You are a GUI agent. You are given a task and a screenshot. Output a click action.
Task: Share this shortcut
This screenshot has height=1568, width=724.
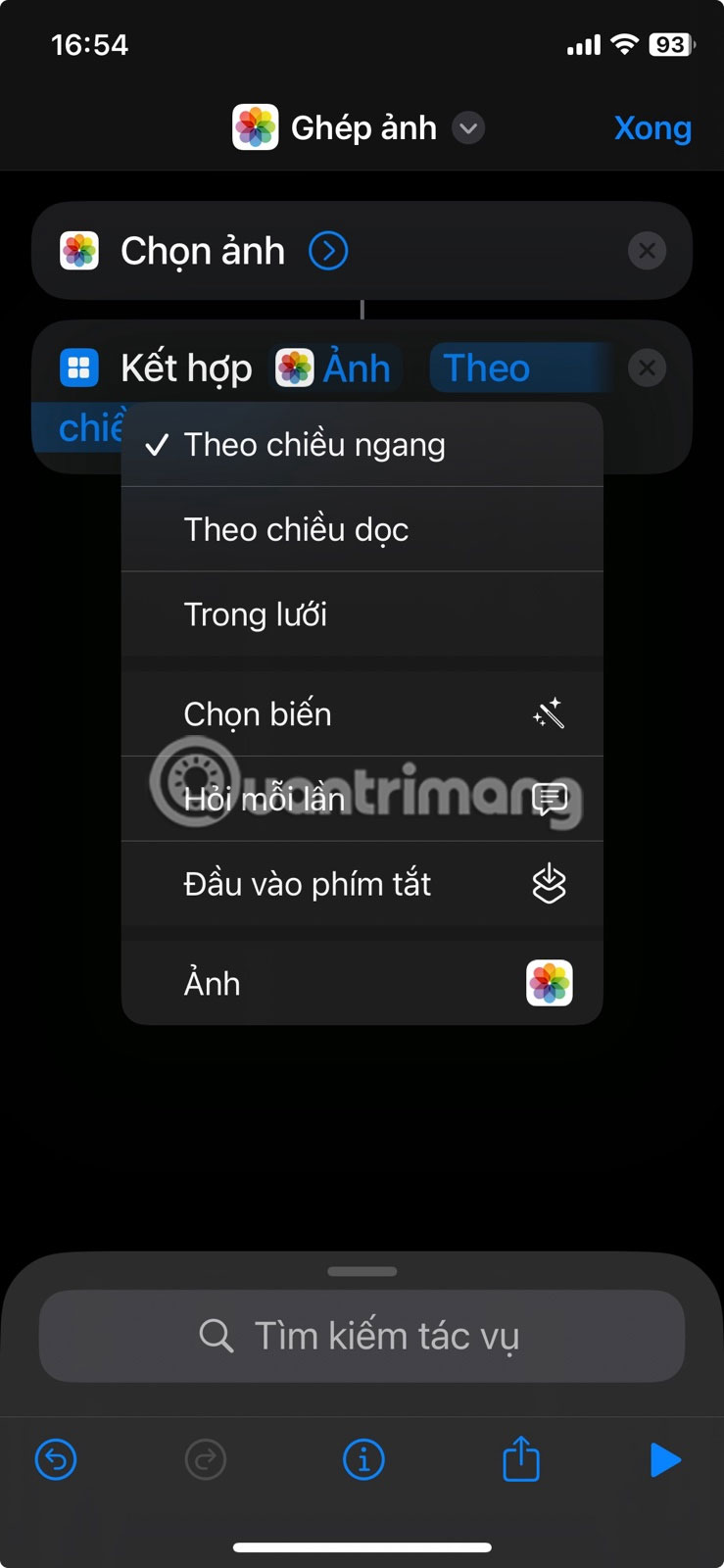click(x=521, y=1459)
